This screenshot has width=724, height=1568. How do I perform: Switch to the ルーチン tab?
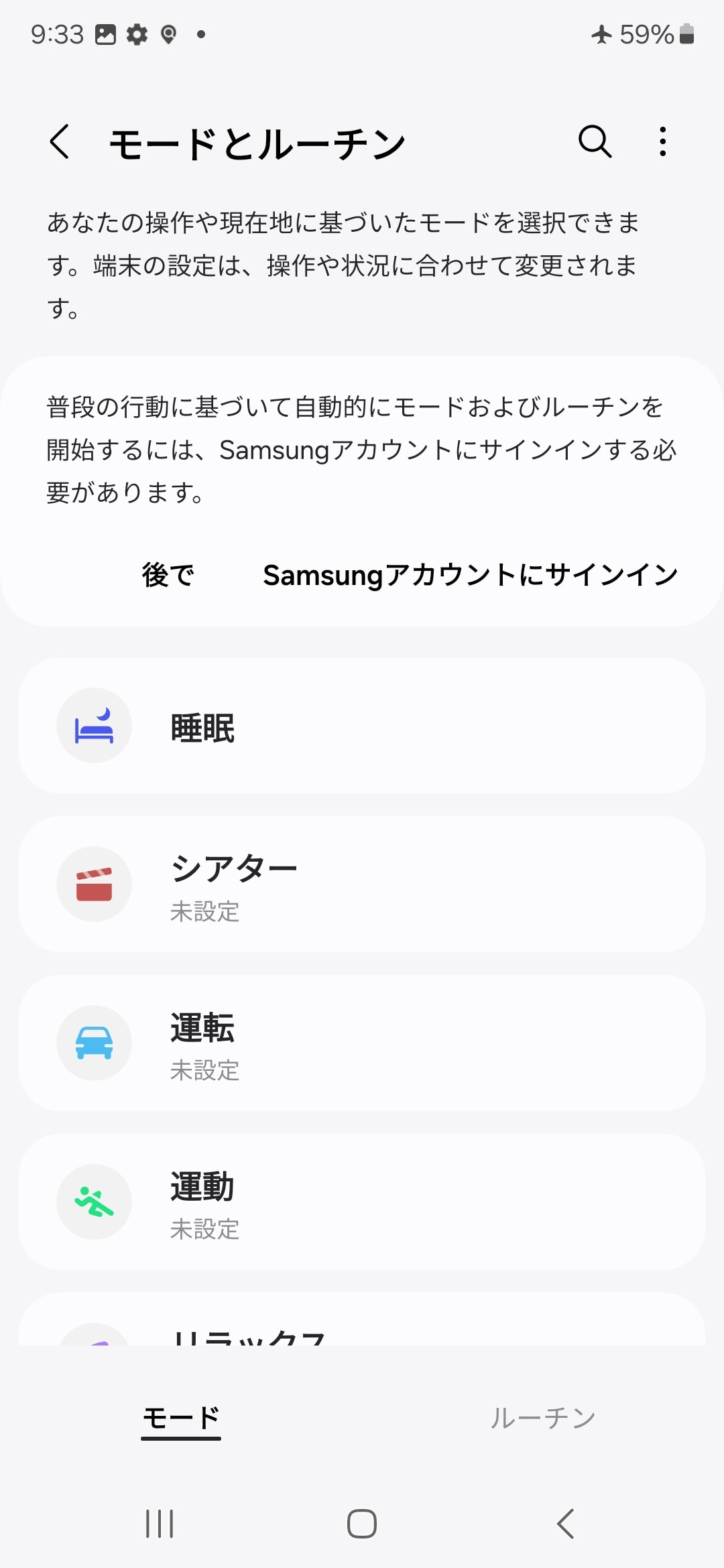coord(542,1418)
